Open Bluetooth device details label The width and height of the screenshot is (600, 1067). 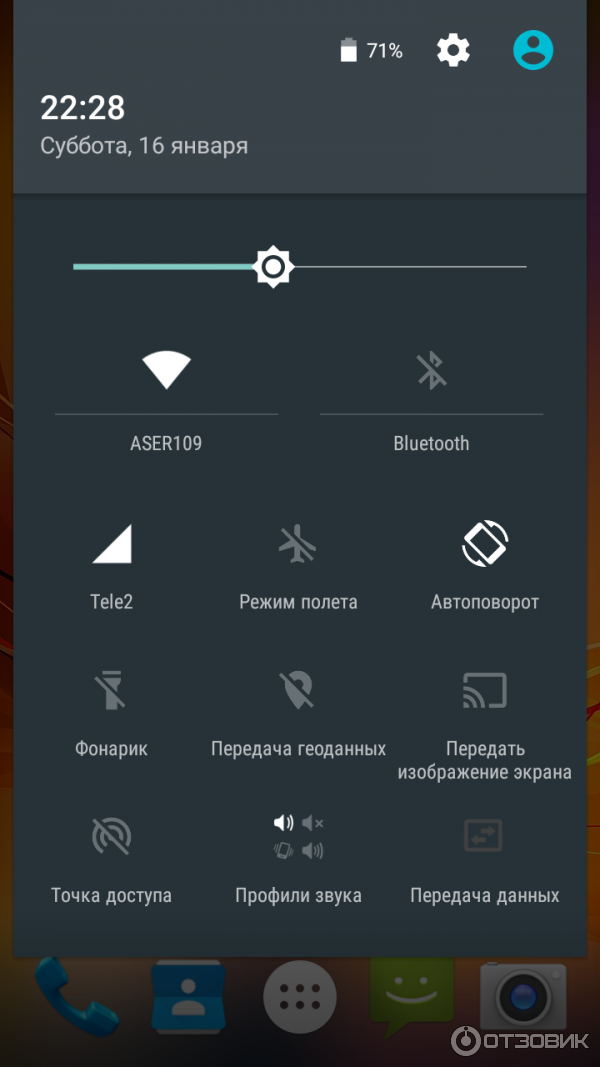tap(431, 443)
